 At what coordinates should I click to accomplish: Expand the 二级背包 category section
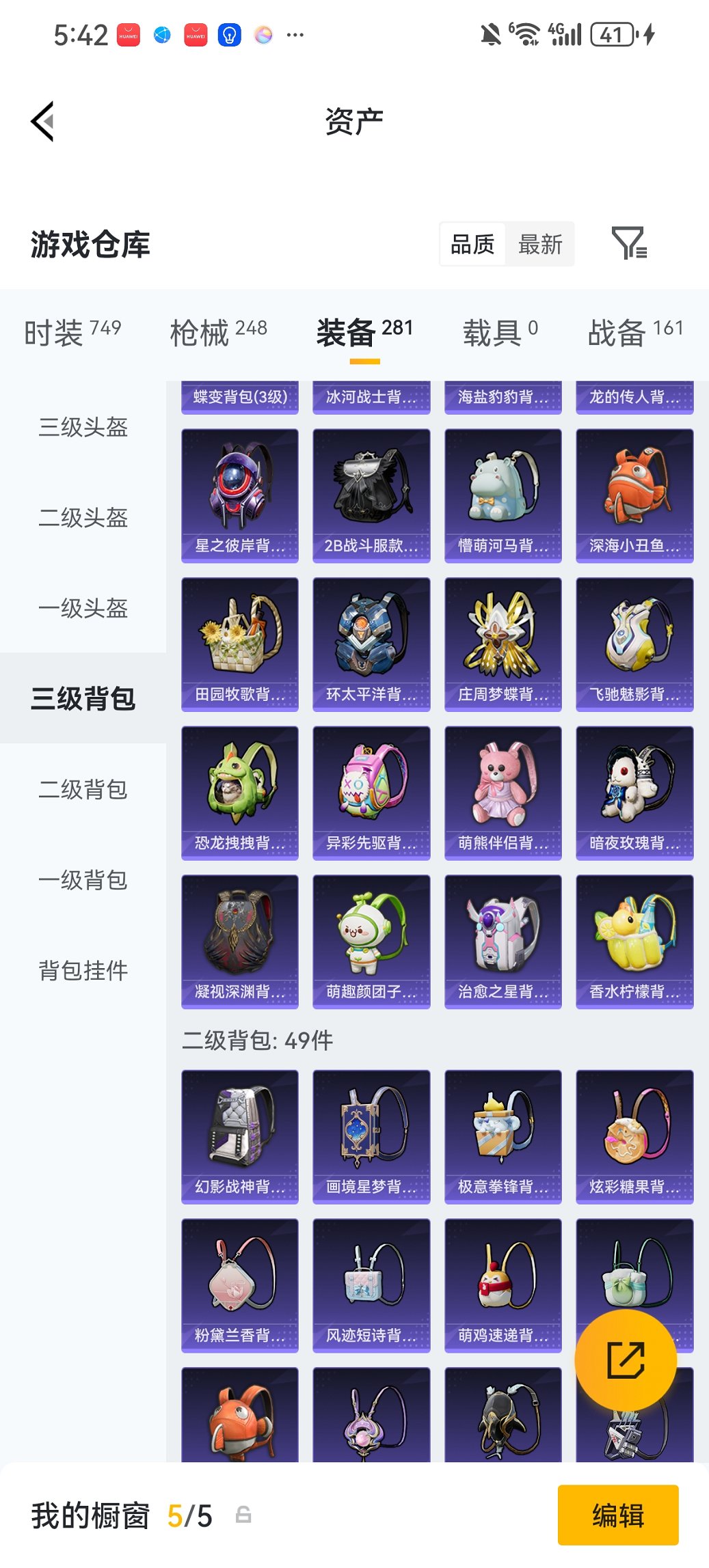(x=83, y=790)
